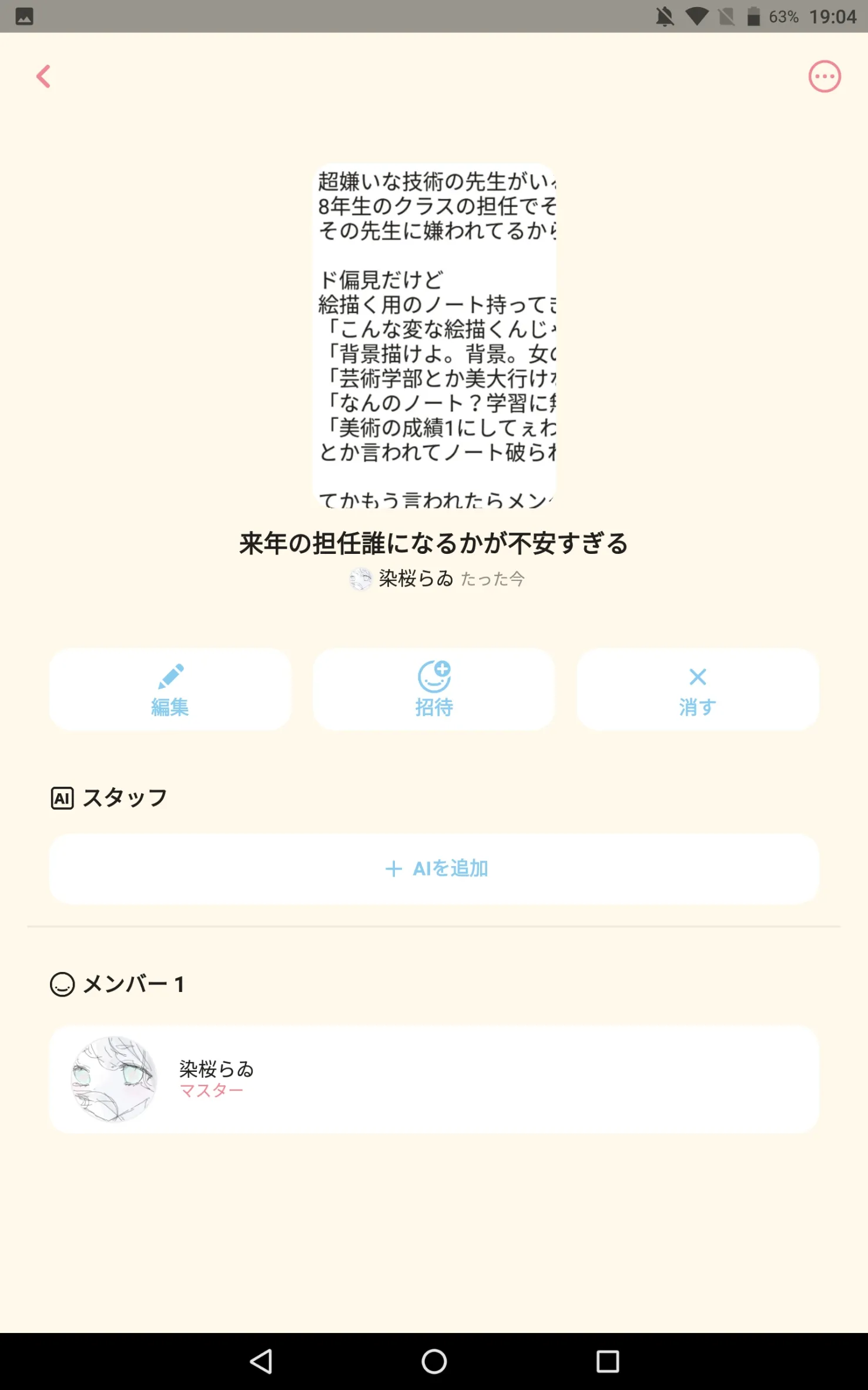Go back using the pink arrow
Screen dimensions: 868x1390
(43, 76)
